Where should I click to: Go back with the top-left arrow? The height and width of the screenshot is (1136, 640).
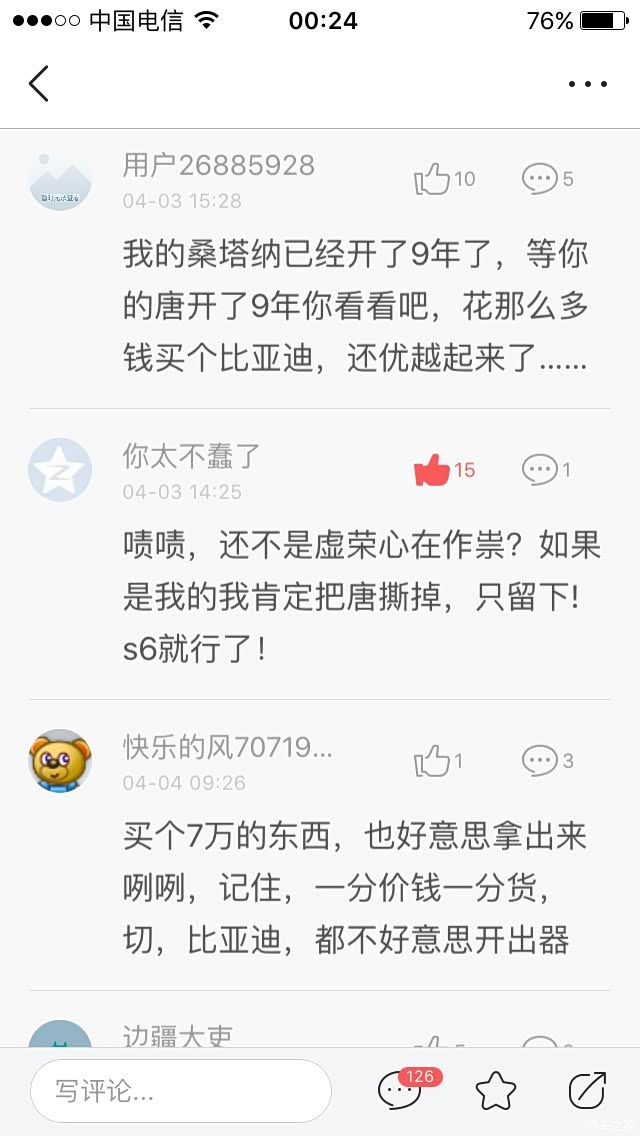tap(39, 84)
